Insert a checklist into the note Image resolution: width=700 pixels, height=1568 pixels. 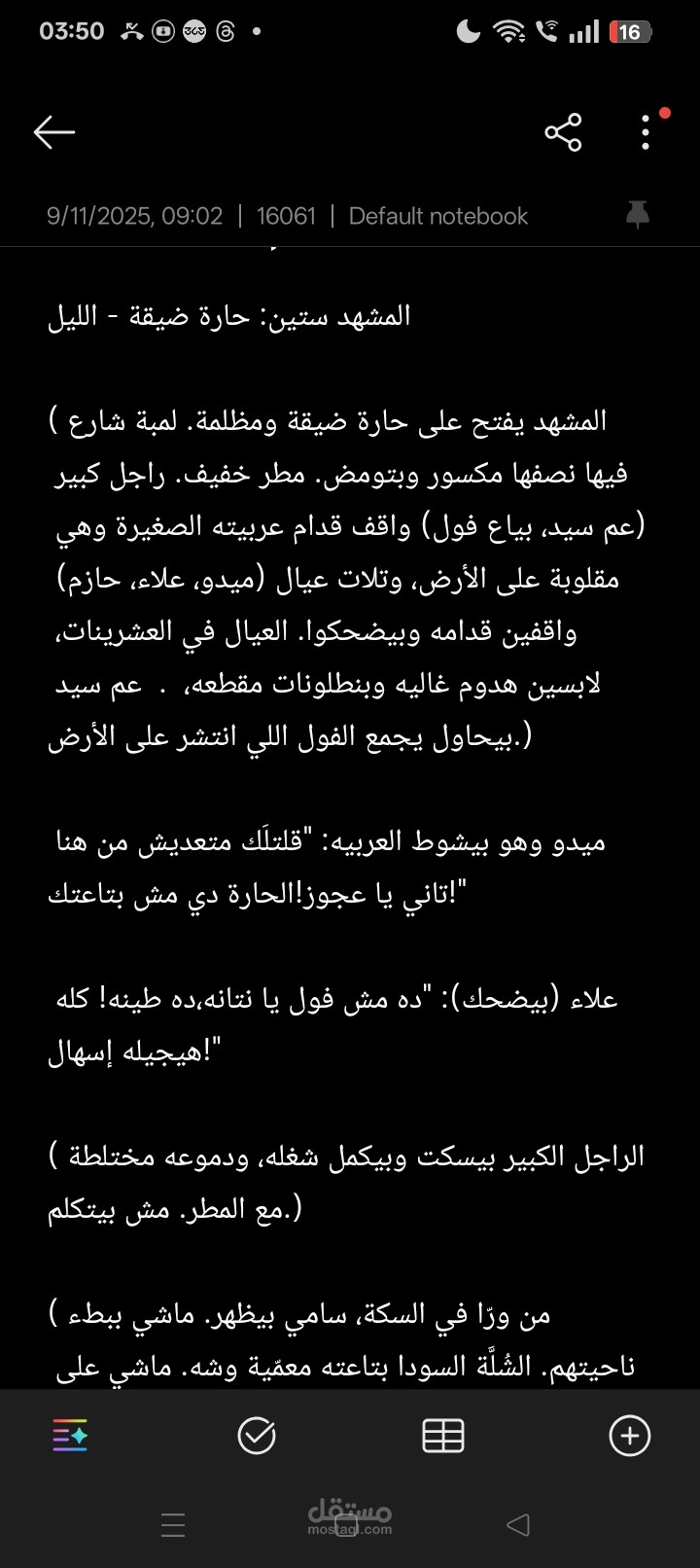tap(257, 1436)
